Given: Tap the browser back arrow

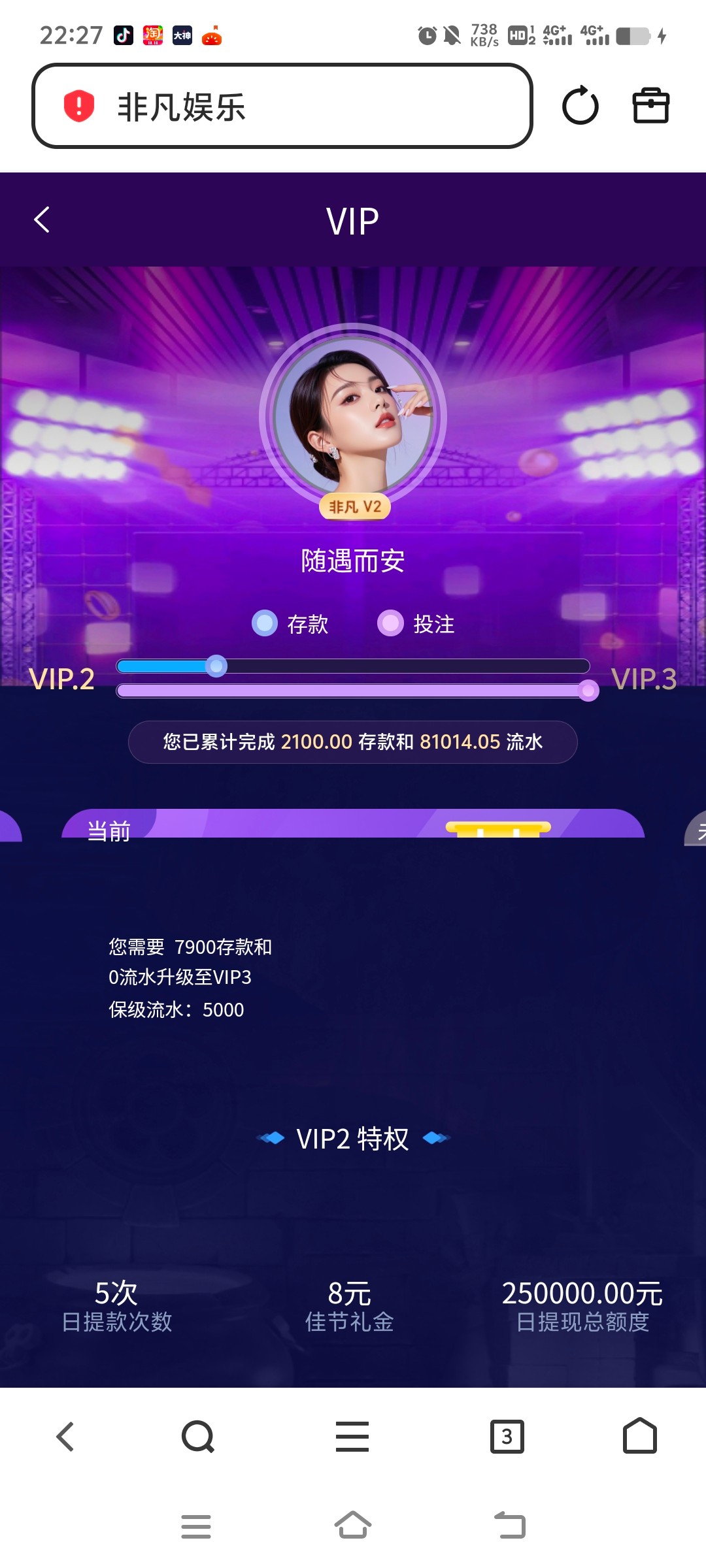Looking at the screenshot, I should 65,1437.
